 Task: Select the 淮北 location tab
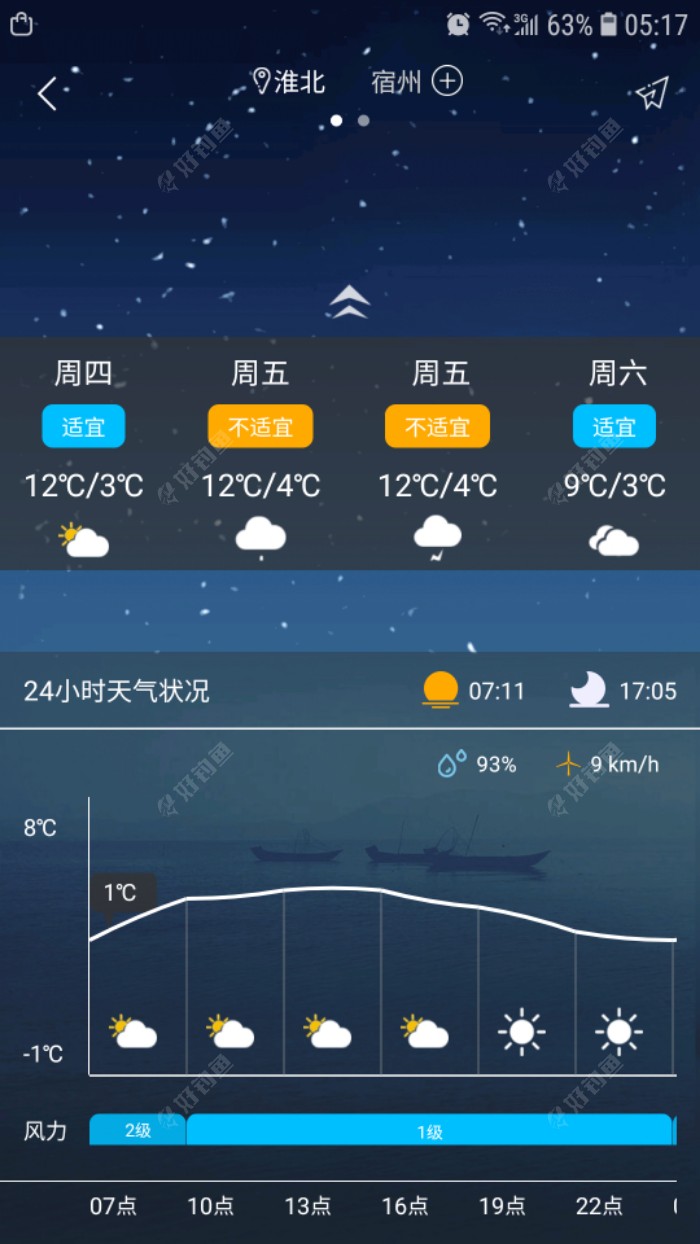coord(289,82)
